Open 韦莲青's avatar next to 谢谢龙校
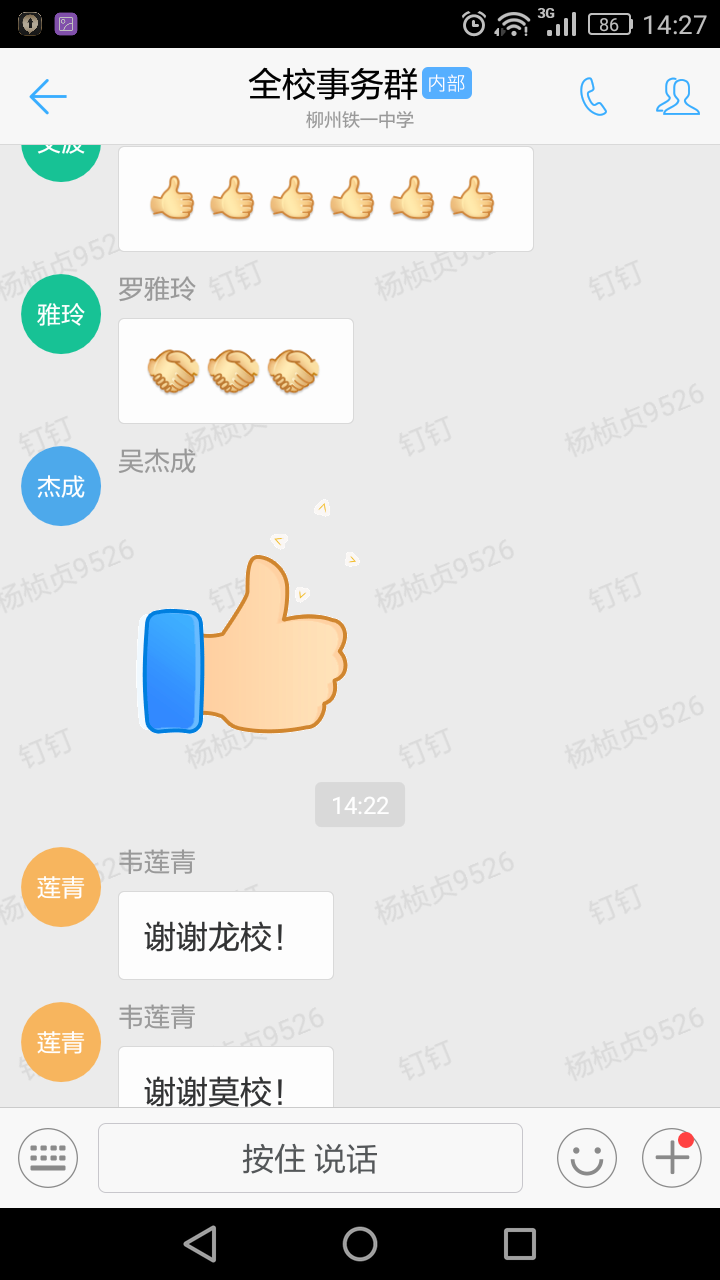 (61, 887)
